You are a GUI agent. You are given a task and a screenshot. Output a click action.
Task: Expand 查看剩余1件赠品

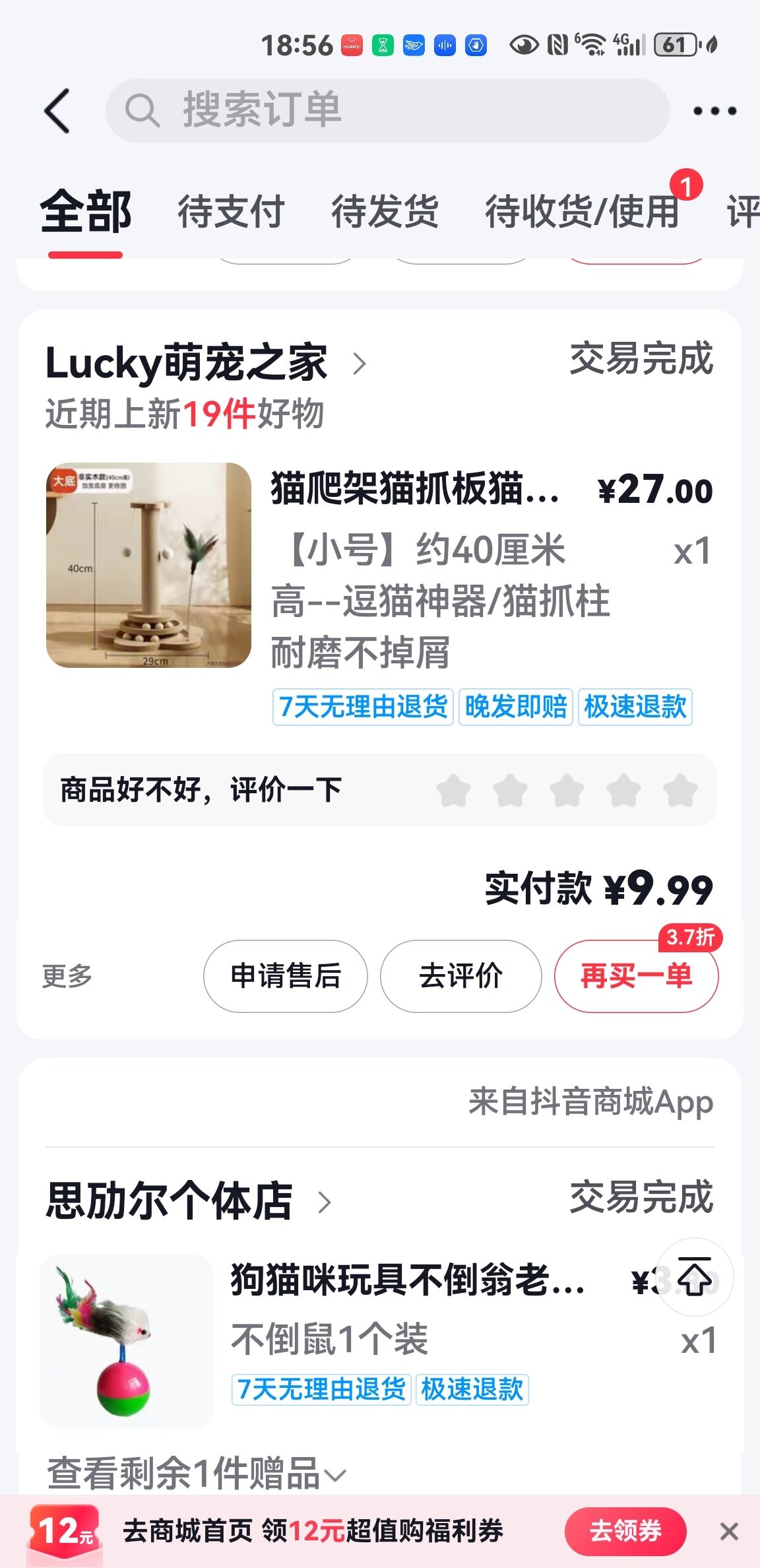(196, 1473)
